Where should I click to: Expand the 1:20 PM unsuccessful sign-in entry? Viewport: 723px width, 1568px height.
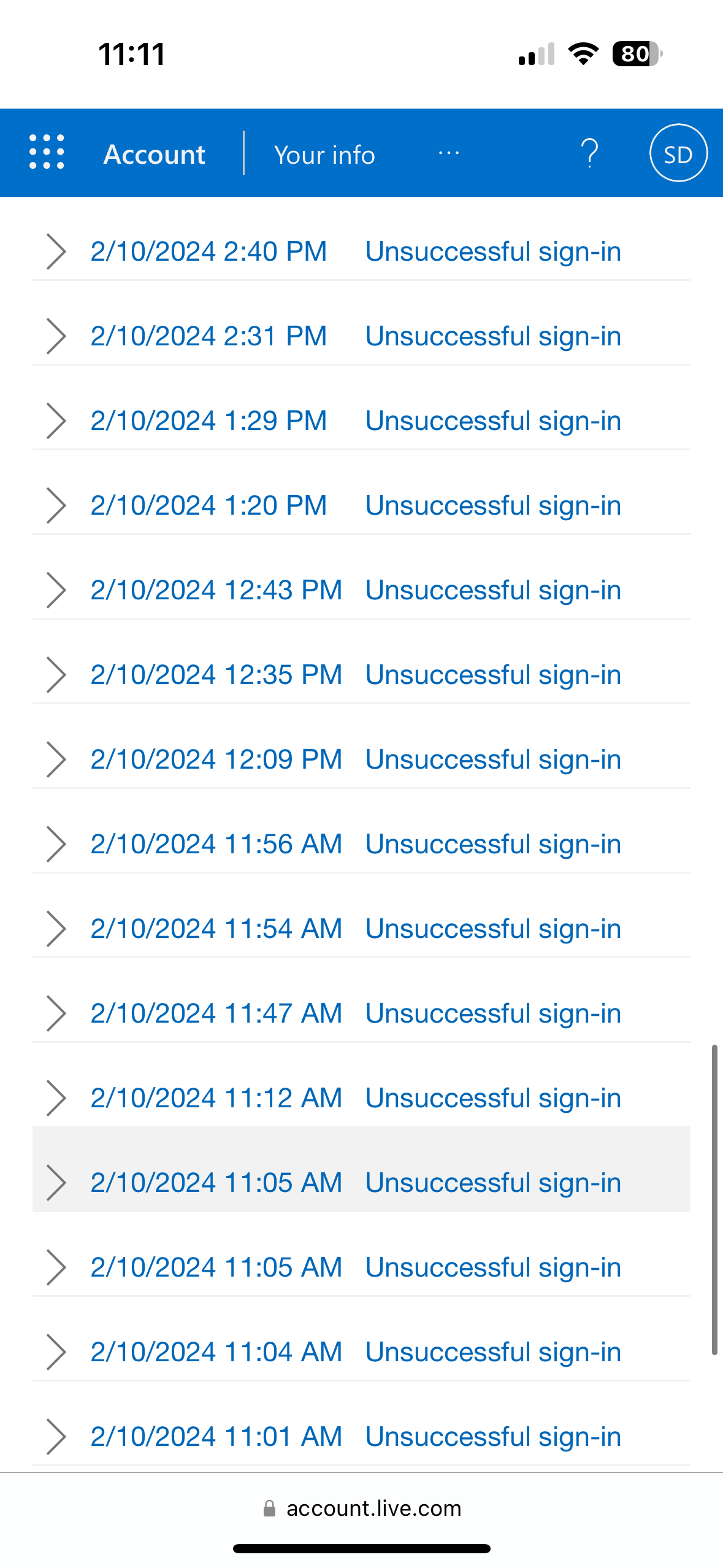361,505
